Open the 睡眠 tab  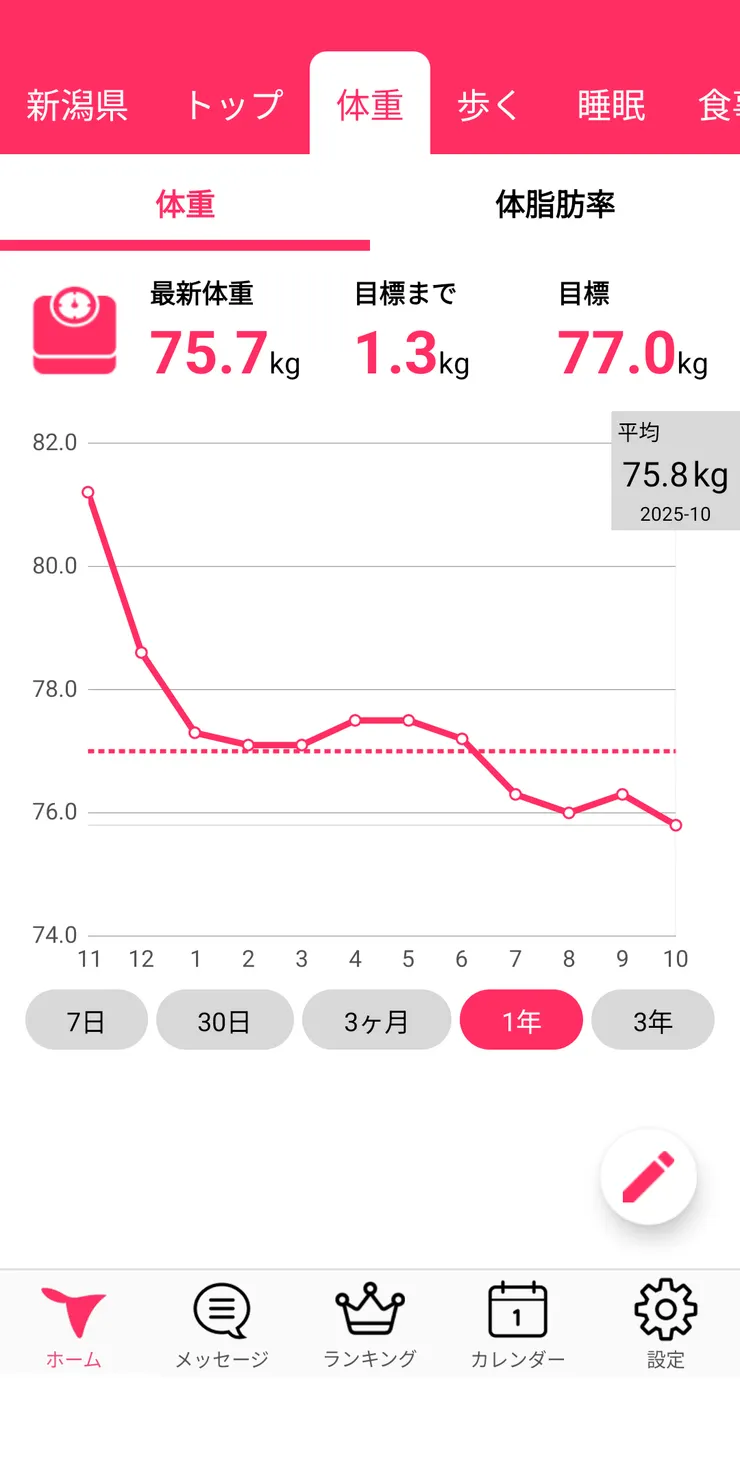(x=611, y=105)
